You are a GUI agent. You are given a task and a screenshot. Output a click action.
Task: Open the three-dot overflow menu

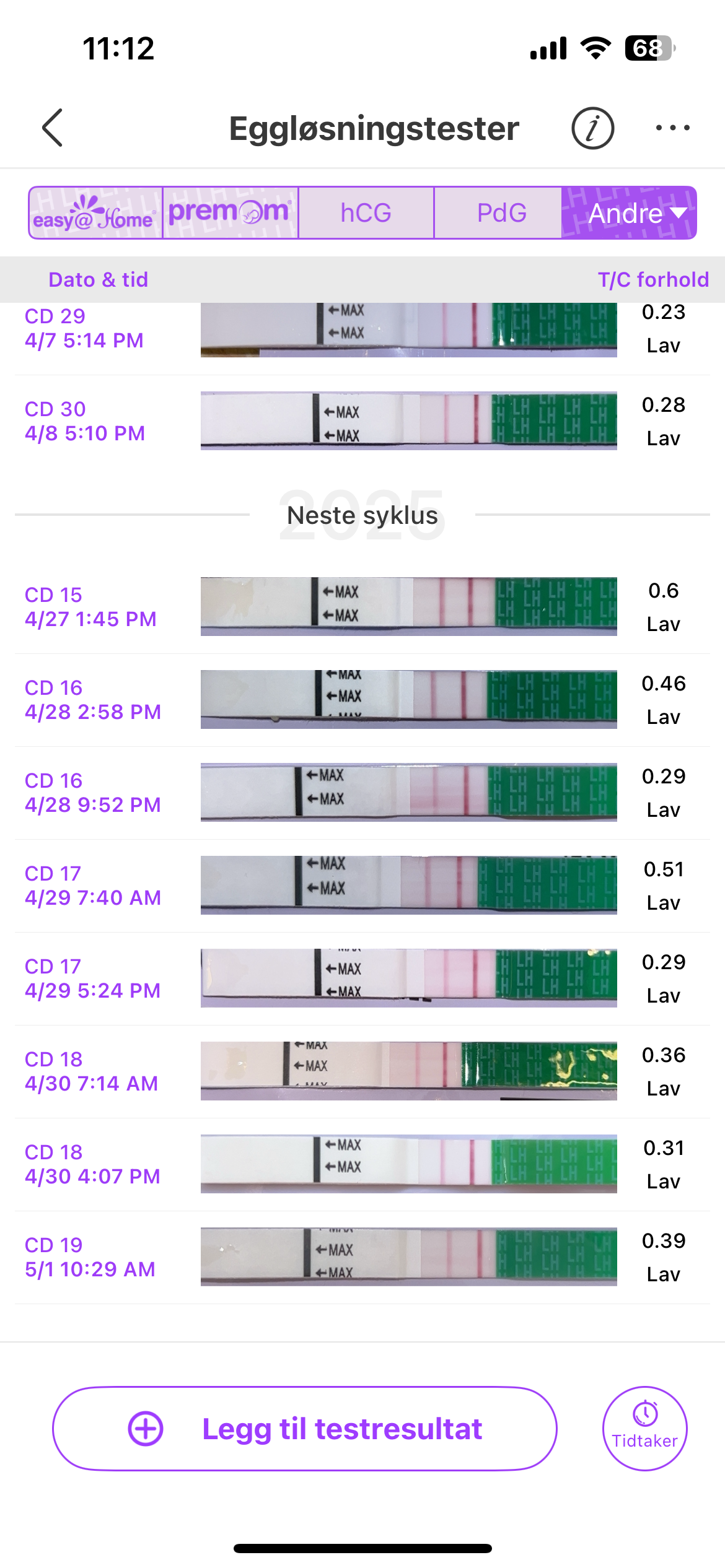672,128
